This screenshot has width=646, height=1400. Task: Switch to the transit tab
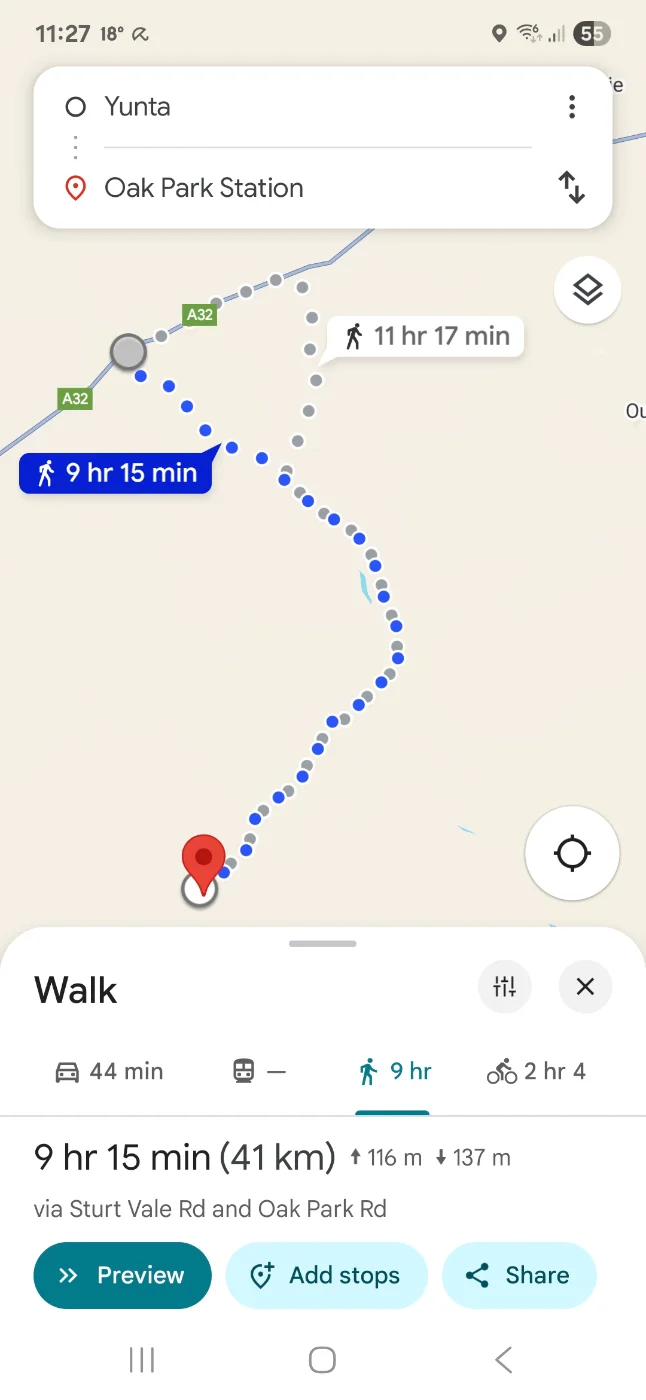[258, 1072]
